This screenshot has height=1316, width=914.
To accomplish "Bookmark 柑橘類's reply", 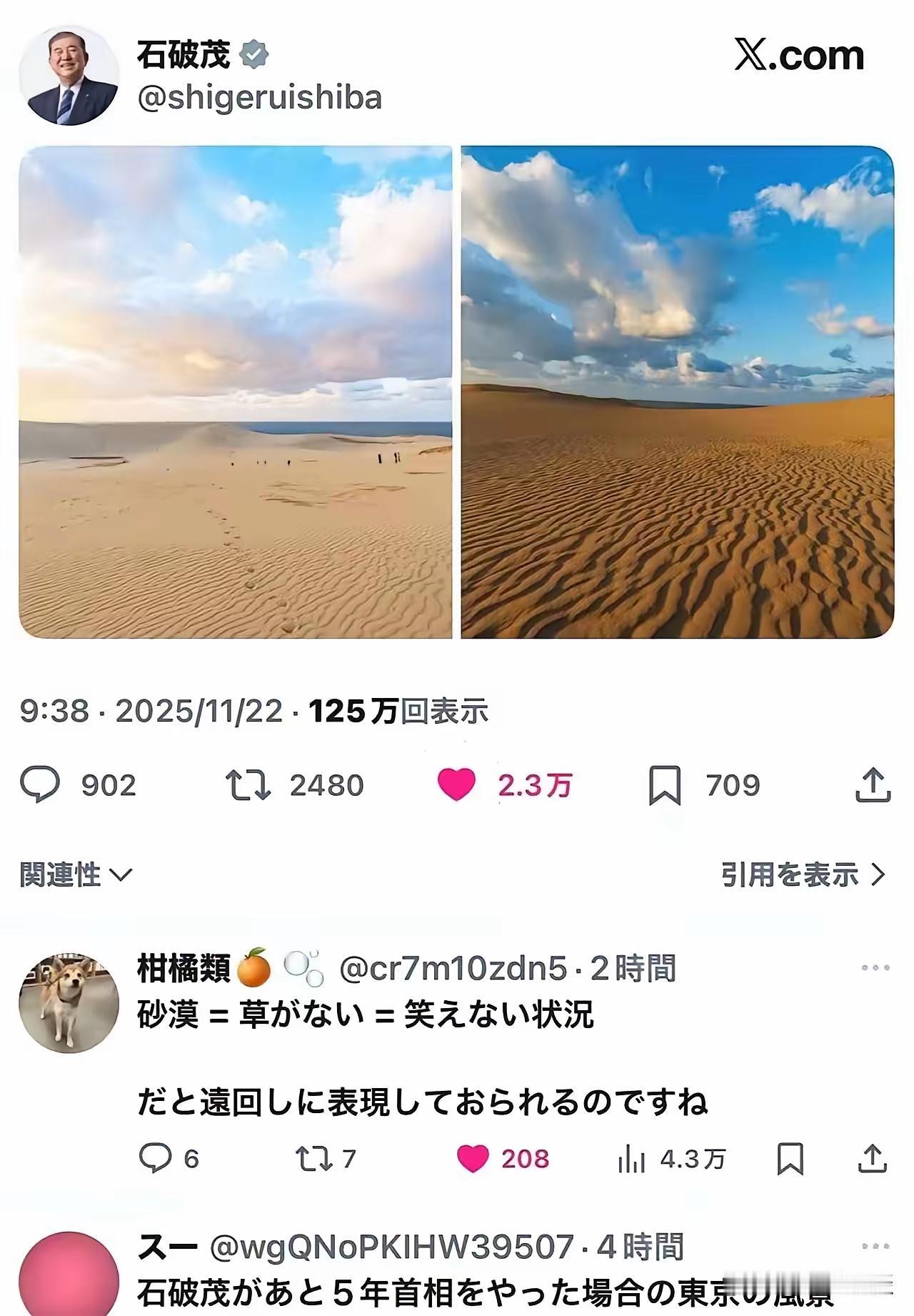I will coord(791,1157).
